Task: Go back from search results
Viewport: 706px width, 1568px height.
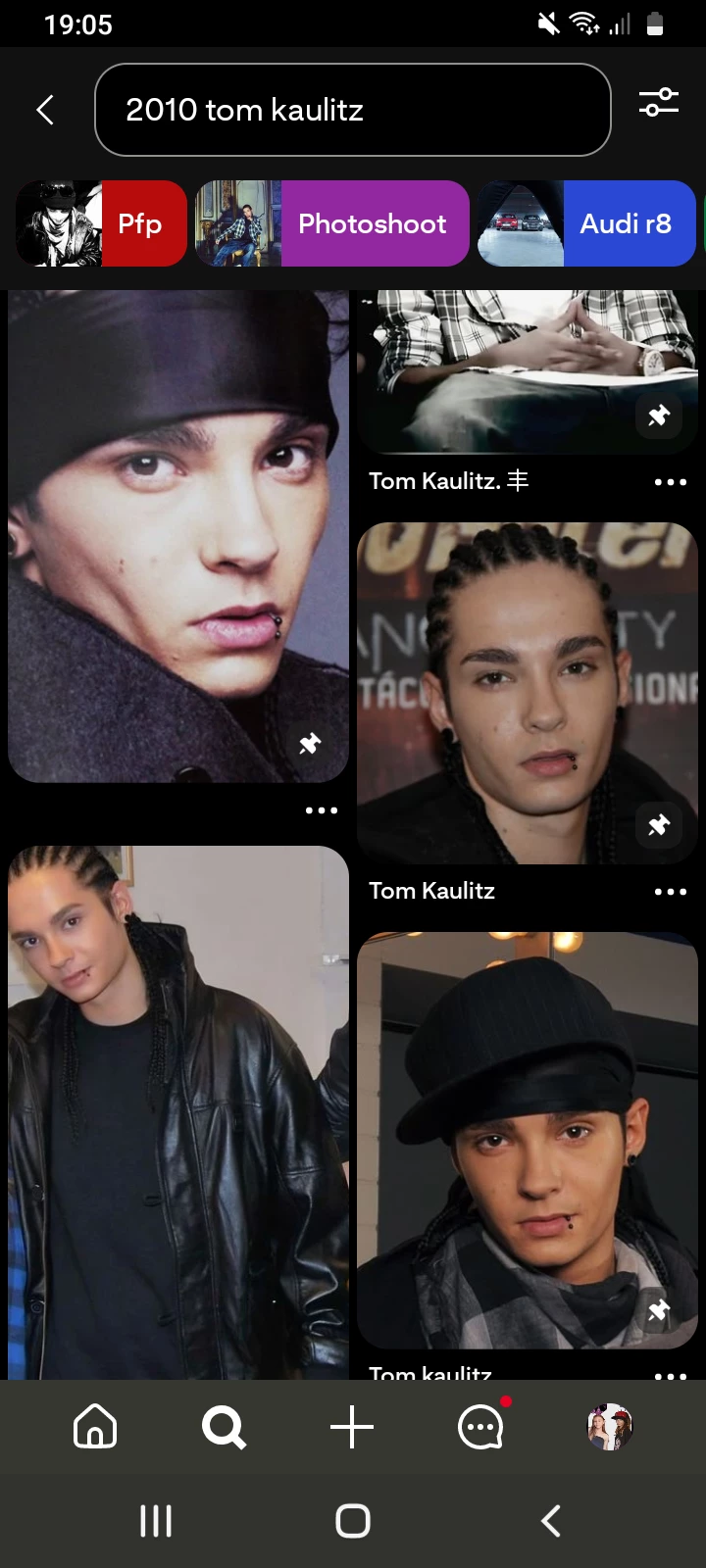Action: pos(45,110)
